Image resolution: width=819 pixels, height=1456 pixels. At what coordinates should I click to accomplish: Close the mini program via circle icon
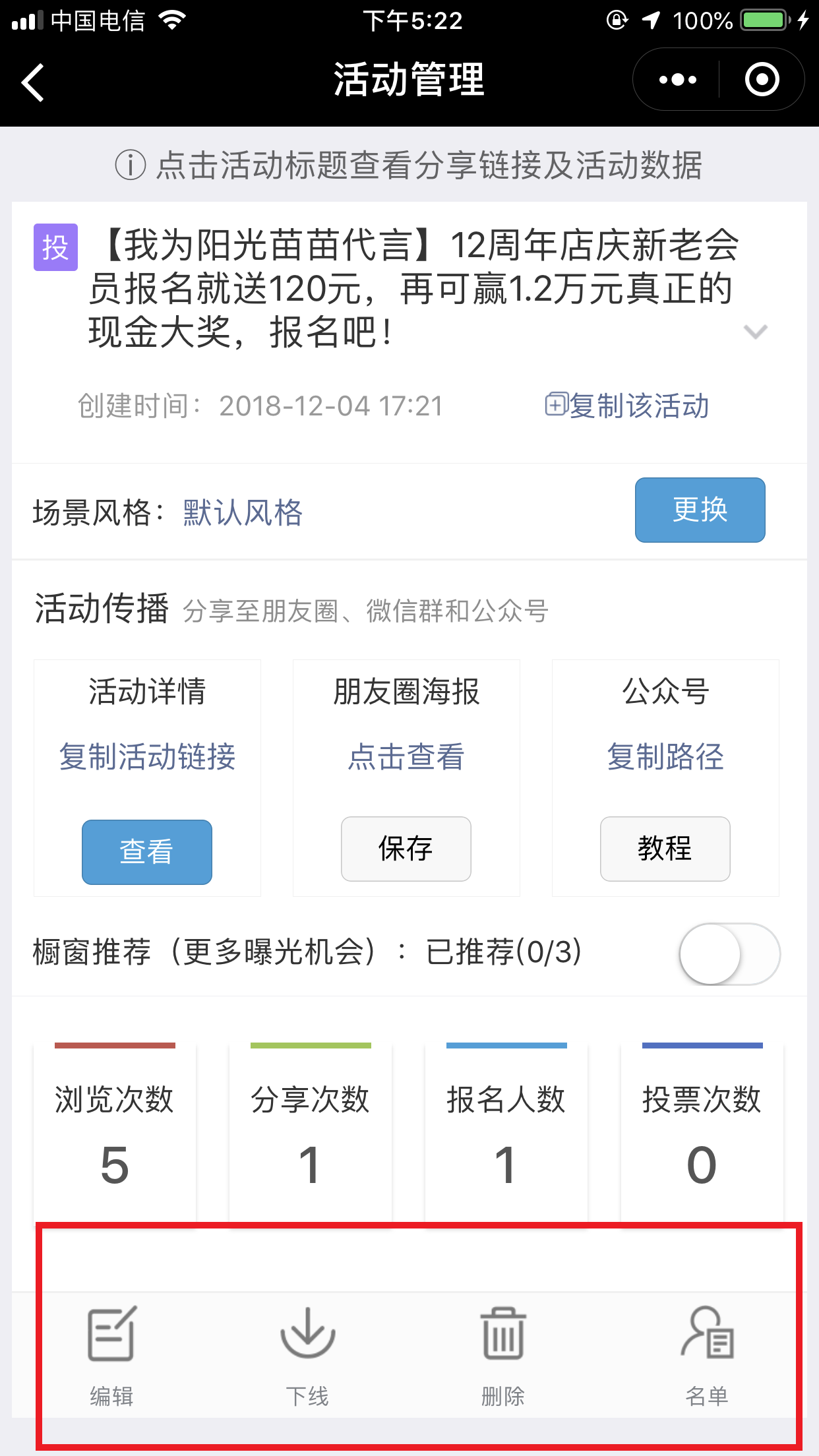[762, 80]
